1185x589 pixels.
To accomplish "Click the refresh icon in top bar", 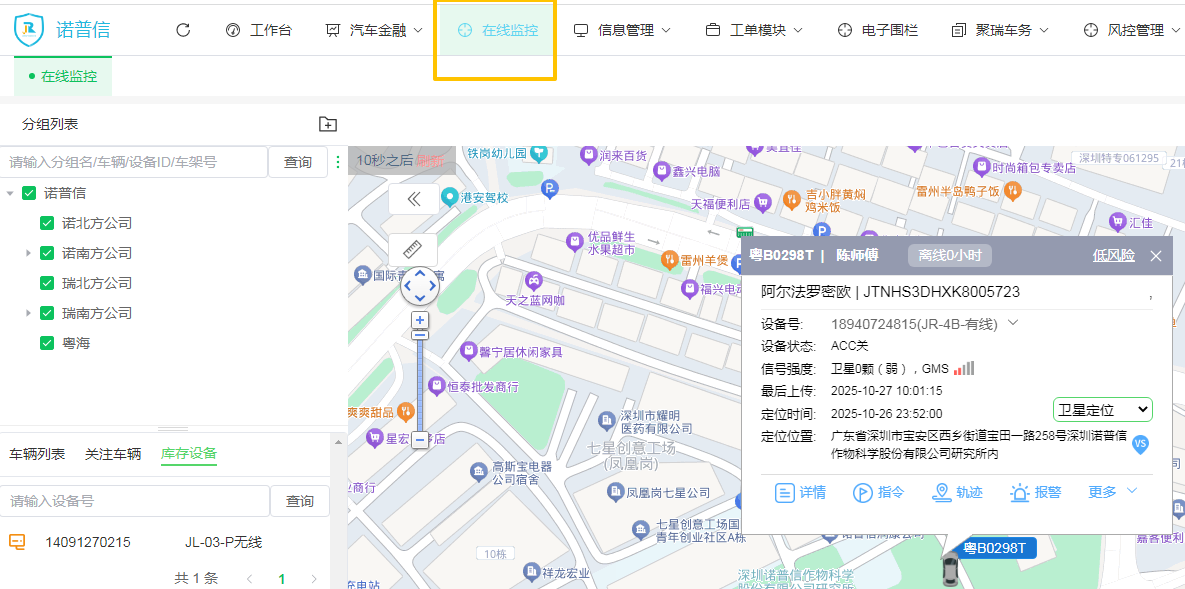I will pyautogui.click(x=183, y=30).
